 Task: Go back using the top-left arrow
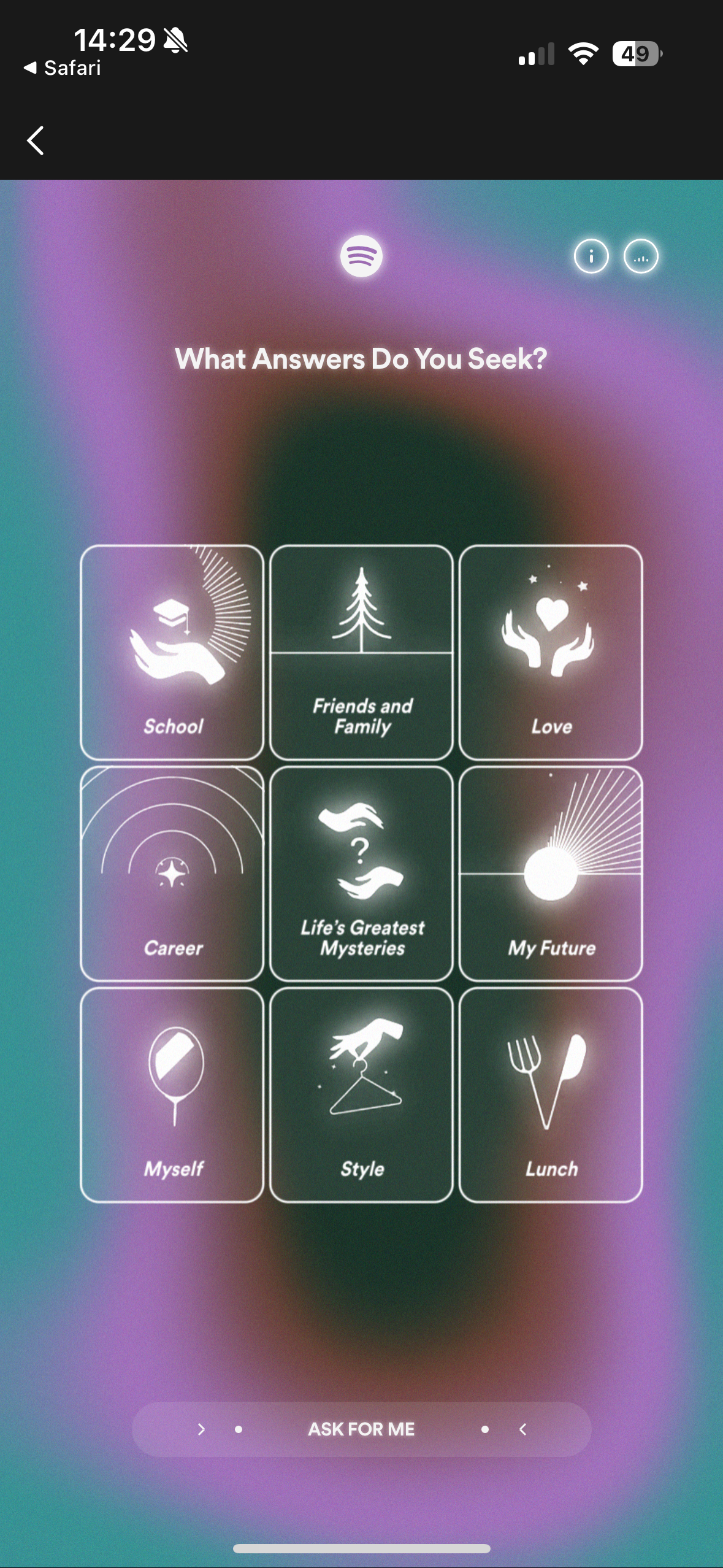tap(36, 140)
